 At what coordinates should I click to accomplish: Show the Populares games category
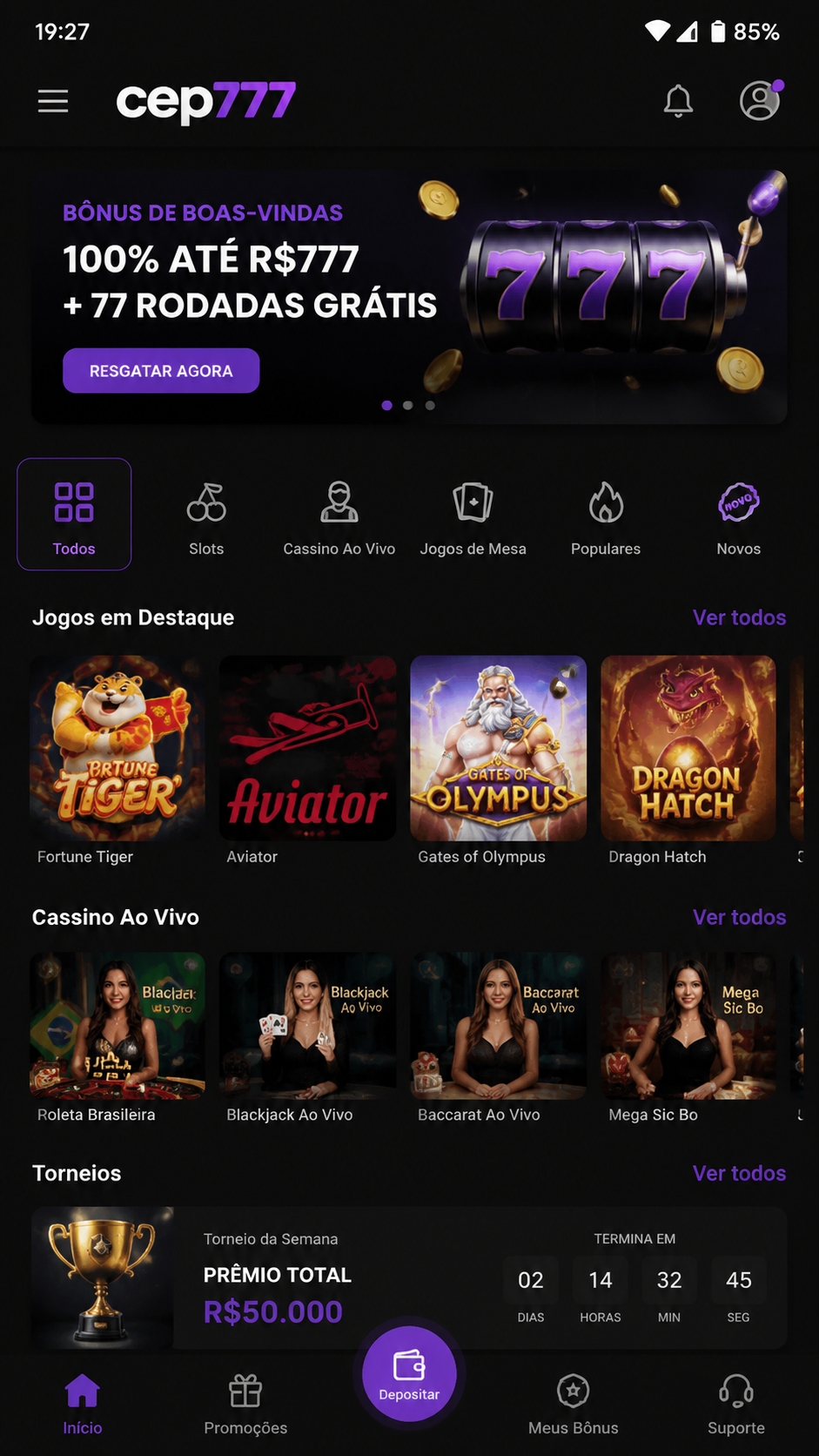(x=606, y=515)
